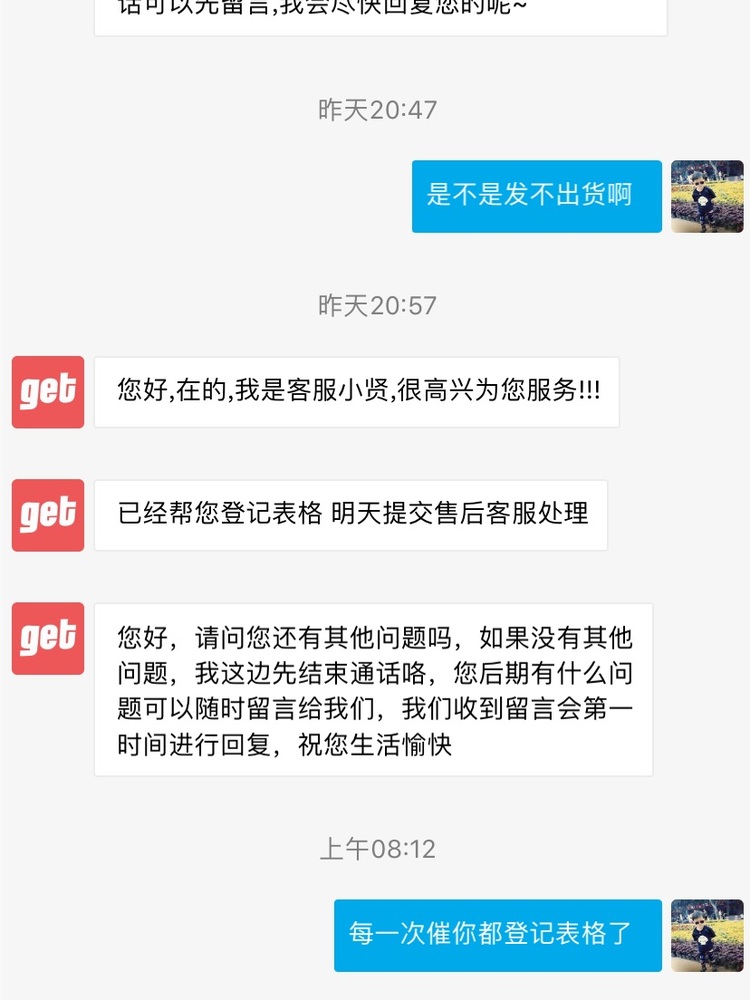Open the get avatar beside the 客服小贤 greeting
The width and height of the screenshot is (750, 1000).
(48, 392)
